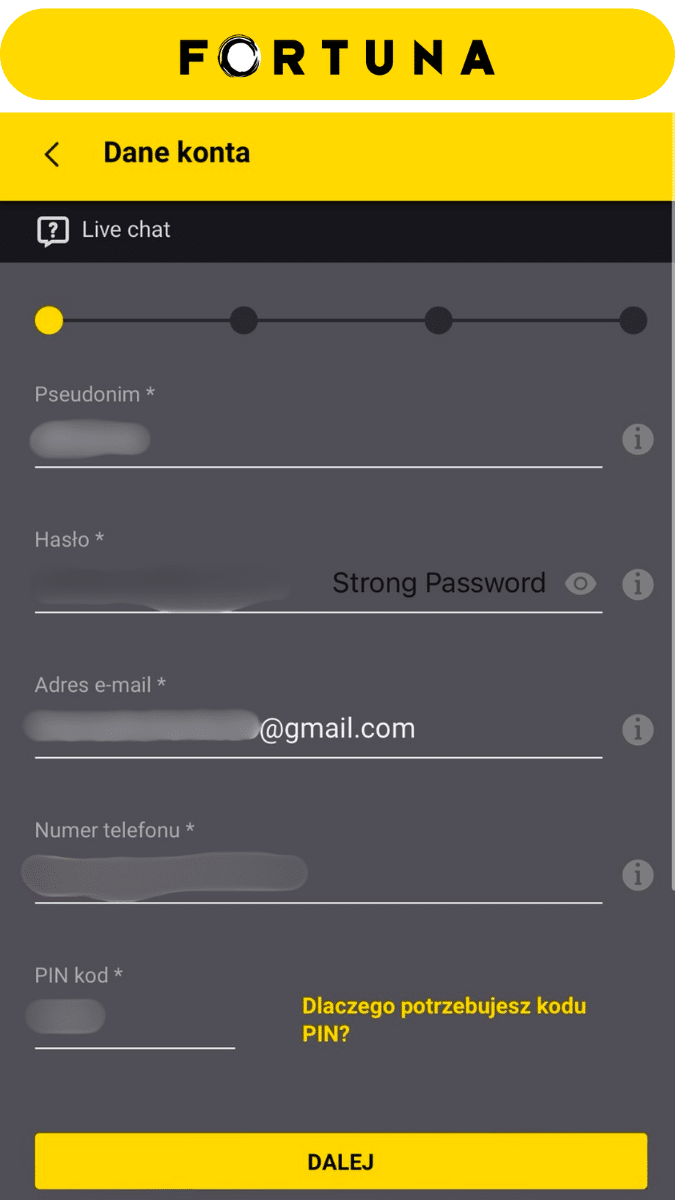The image size is (675, 1200).
Task: Show info about Pseudonim field
Action: click(x=638, y=439)
